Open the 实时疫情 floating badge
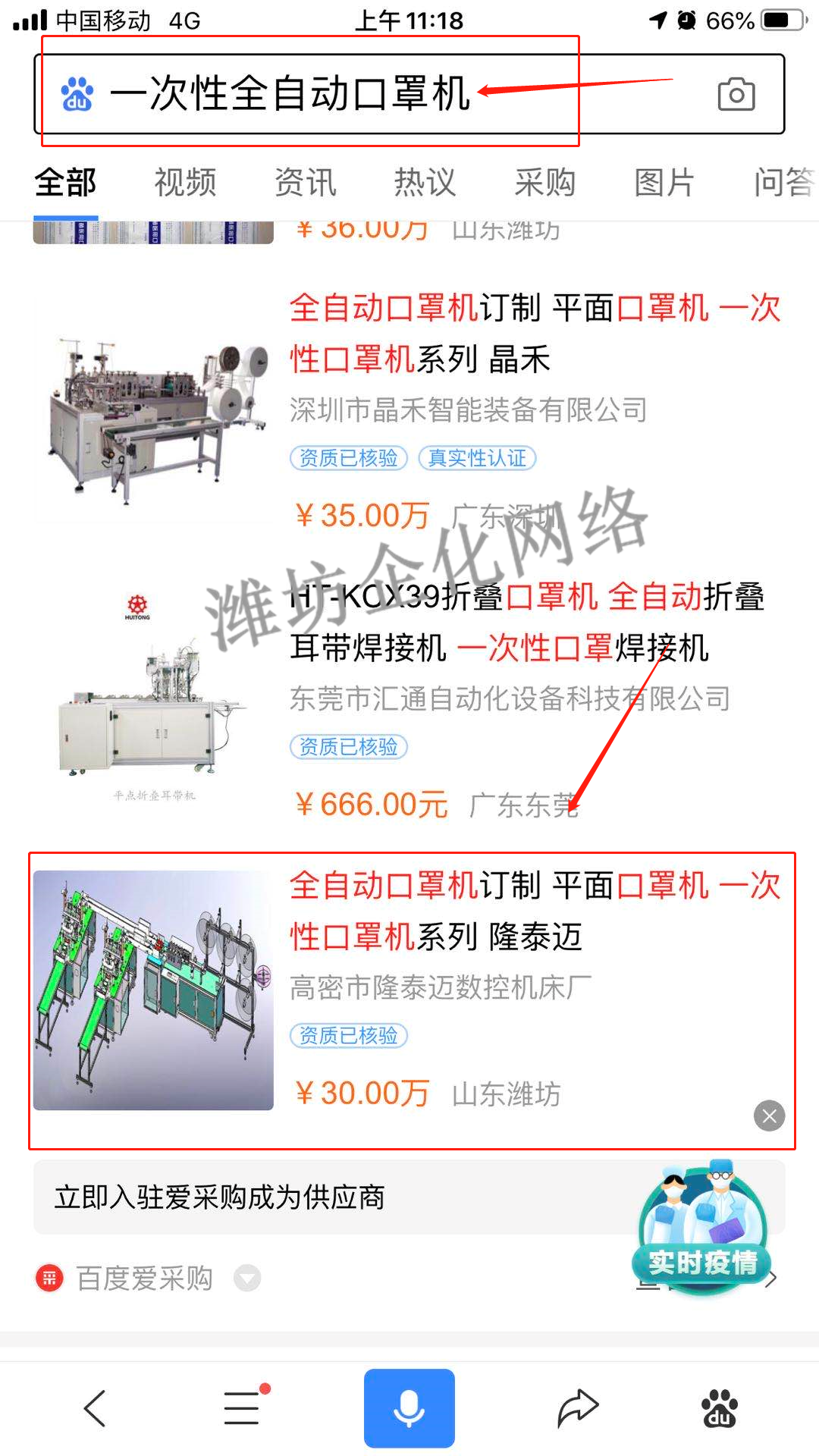 701,1228
